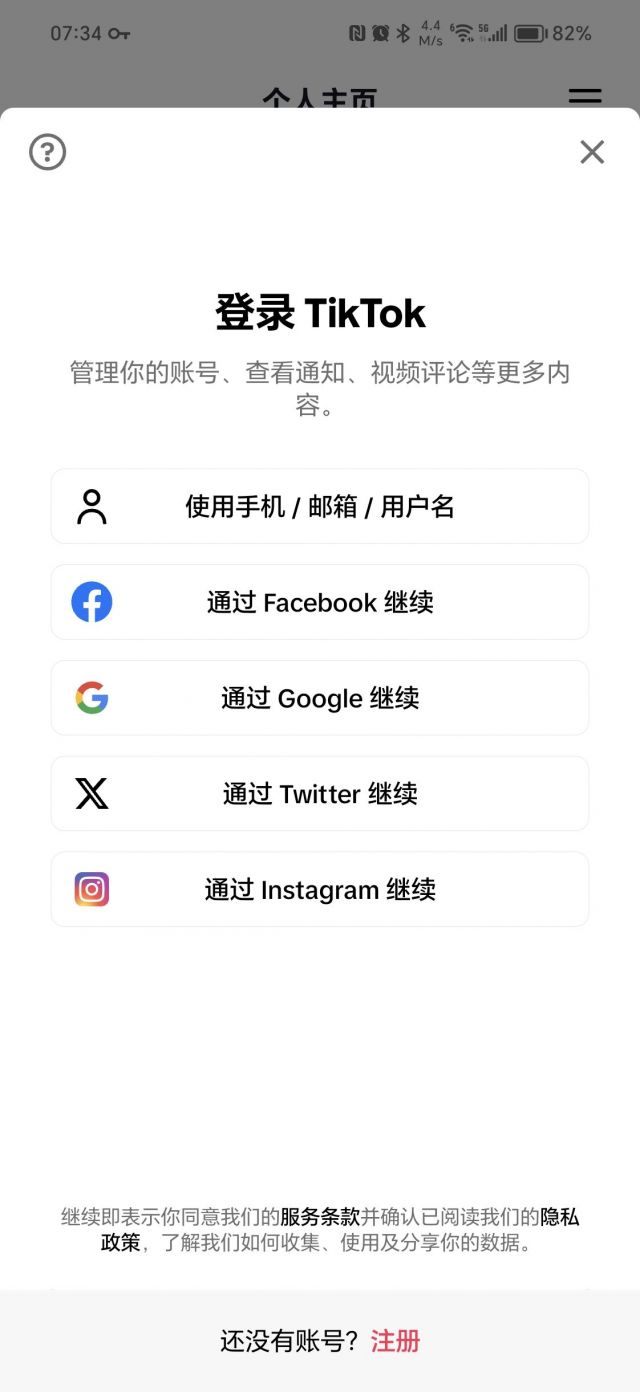The image size is (640, 1392).
Task: Close the TikTok login dialog
Action: (x=592, y=152)
